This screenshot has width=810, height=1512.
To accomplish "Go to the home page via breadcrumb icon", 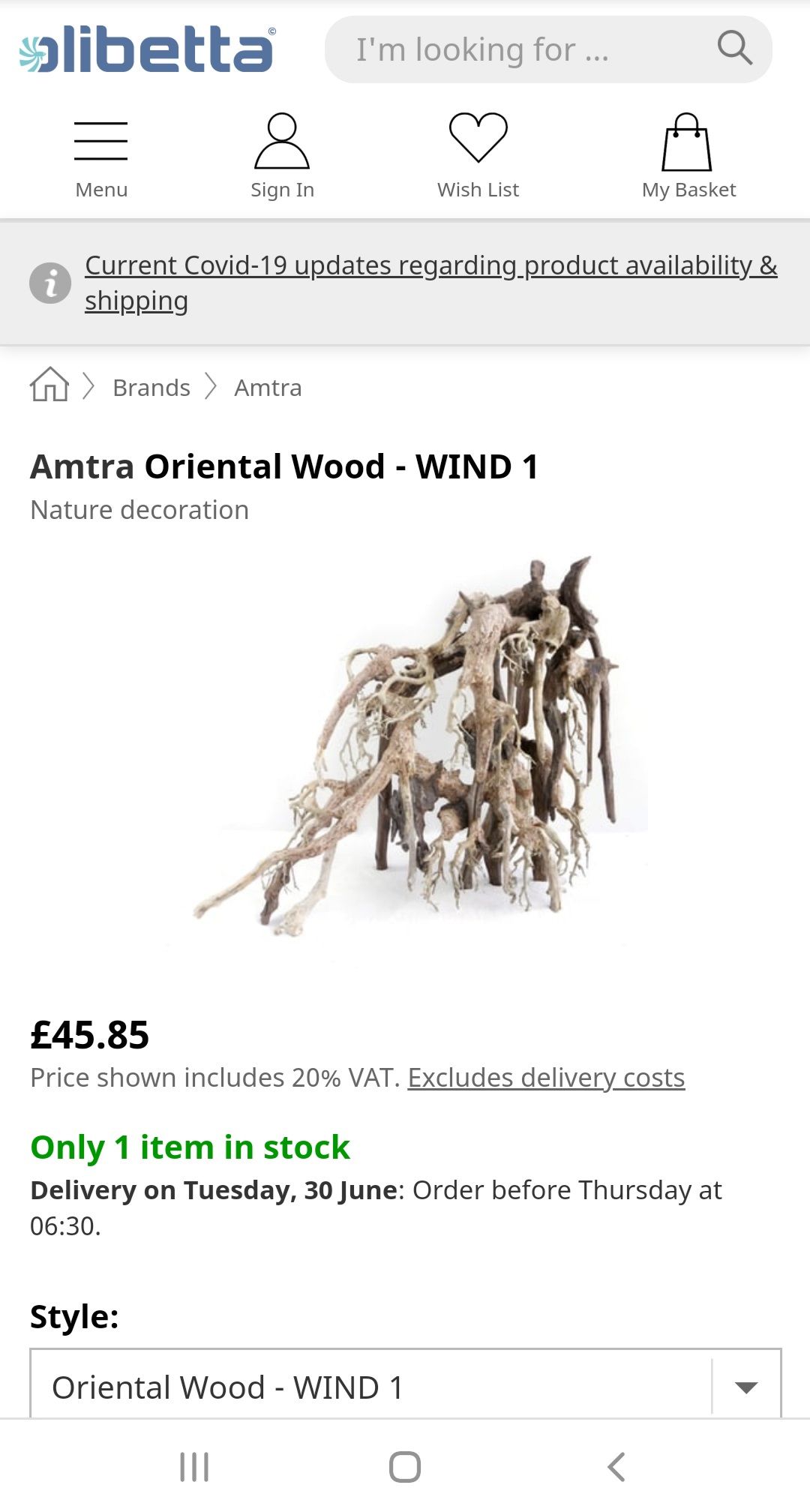I will pos(49,385).
